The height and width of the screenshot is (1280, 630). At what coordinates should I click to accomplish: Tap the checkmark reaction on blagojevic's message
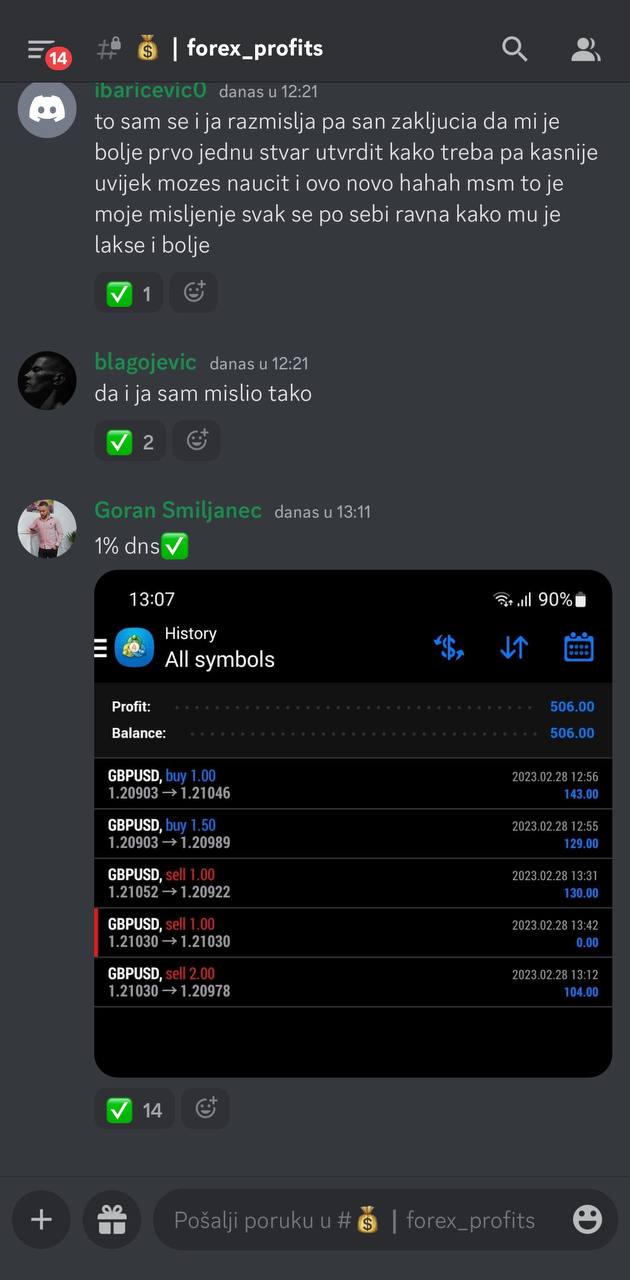click(130, 441)
